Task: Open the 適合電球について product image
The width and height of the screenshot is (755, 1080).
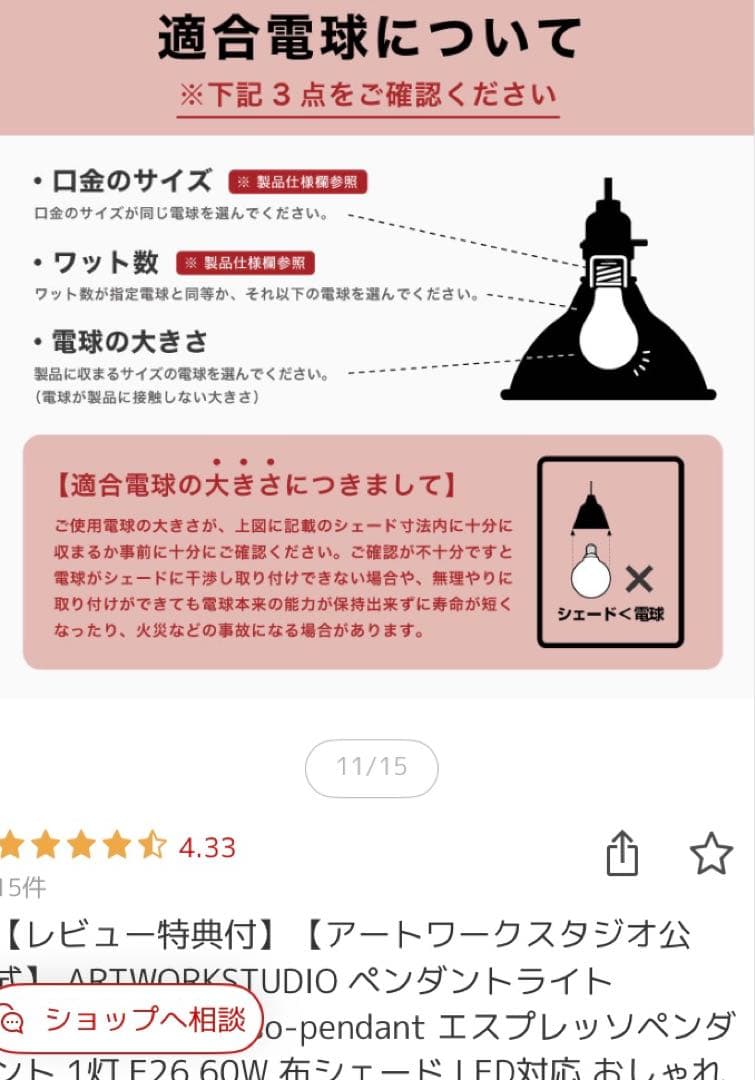Action: coord(377,350)
